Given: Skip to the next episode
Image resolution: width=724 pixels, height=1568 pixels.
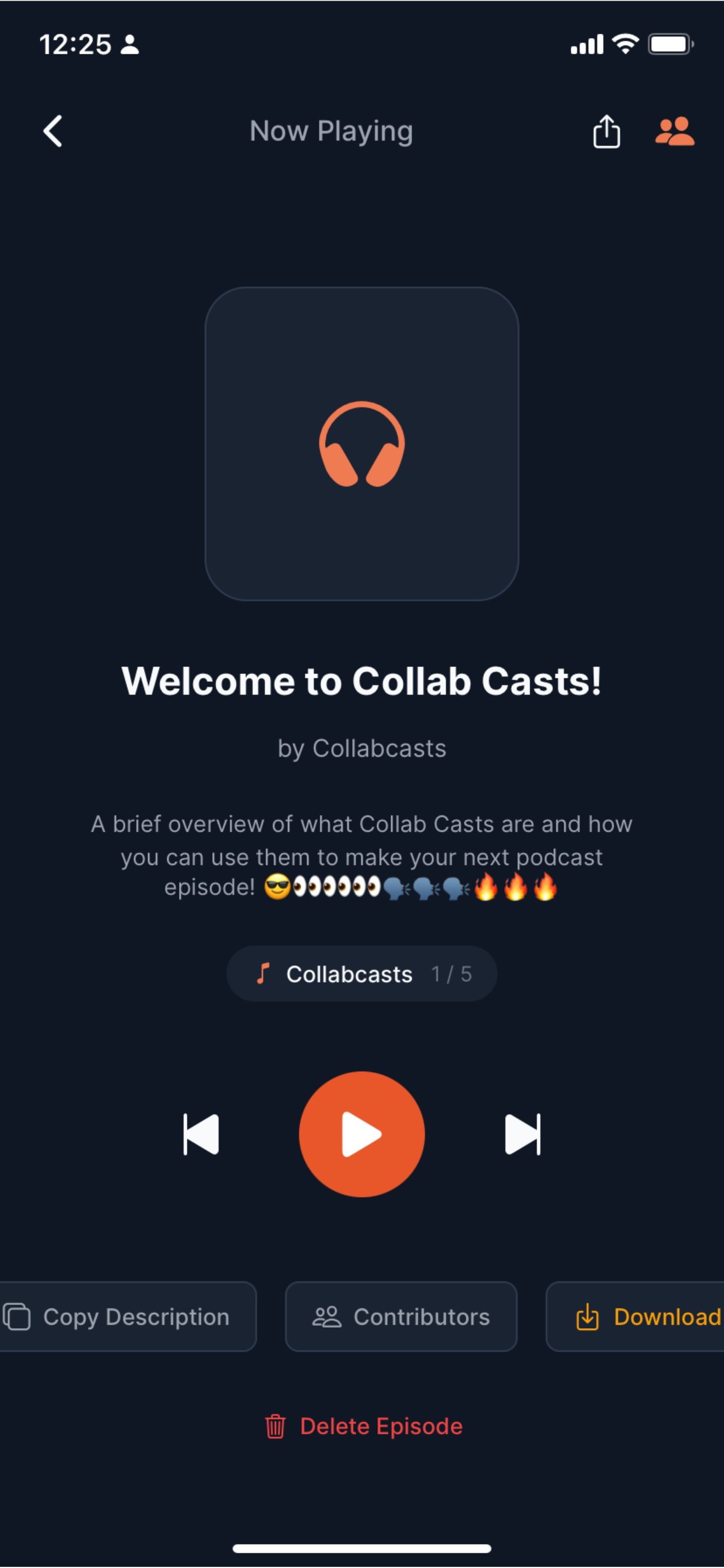Looking at the screenshot, I should click(523, 1134).
